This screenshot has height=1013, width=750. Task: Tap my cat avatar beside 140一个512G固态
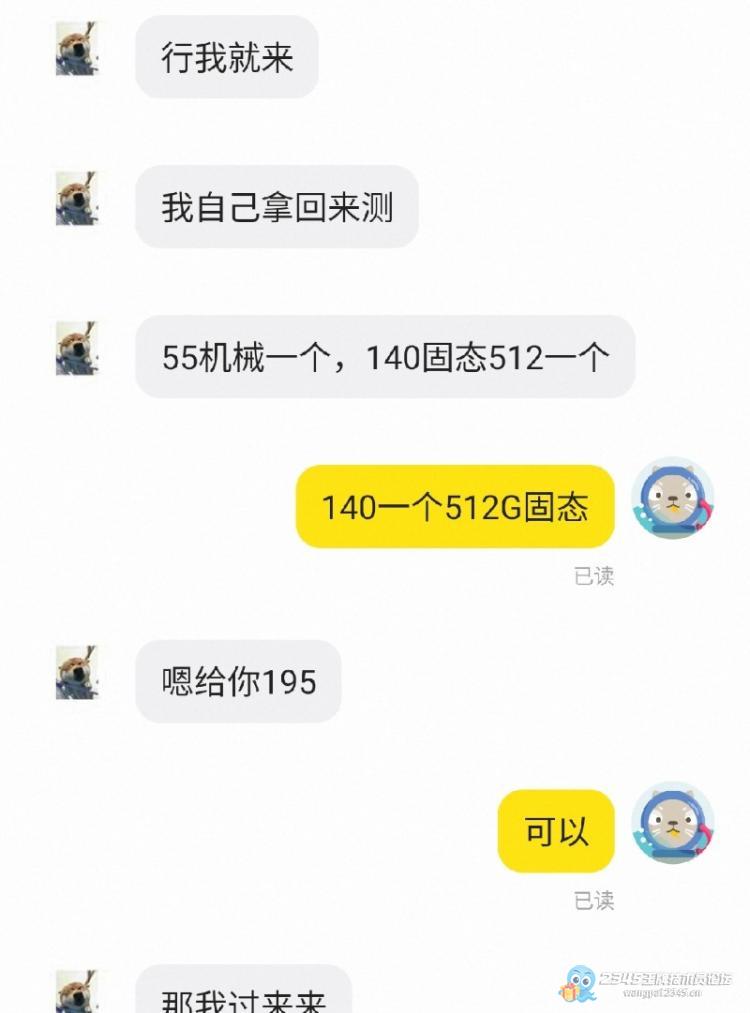[672, 497]
